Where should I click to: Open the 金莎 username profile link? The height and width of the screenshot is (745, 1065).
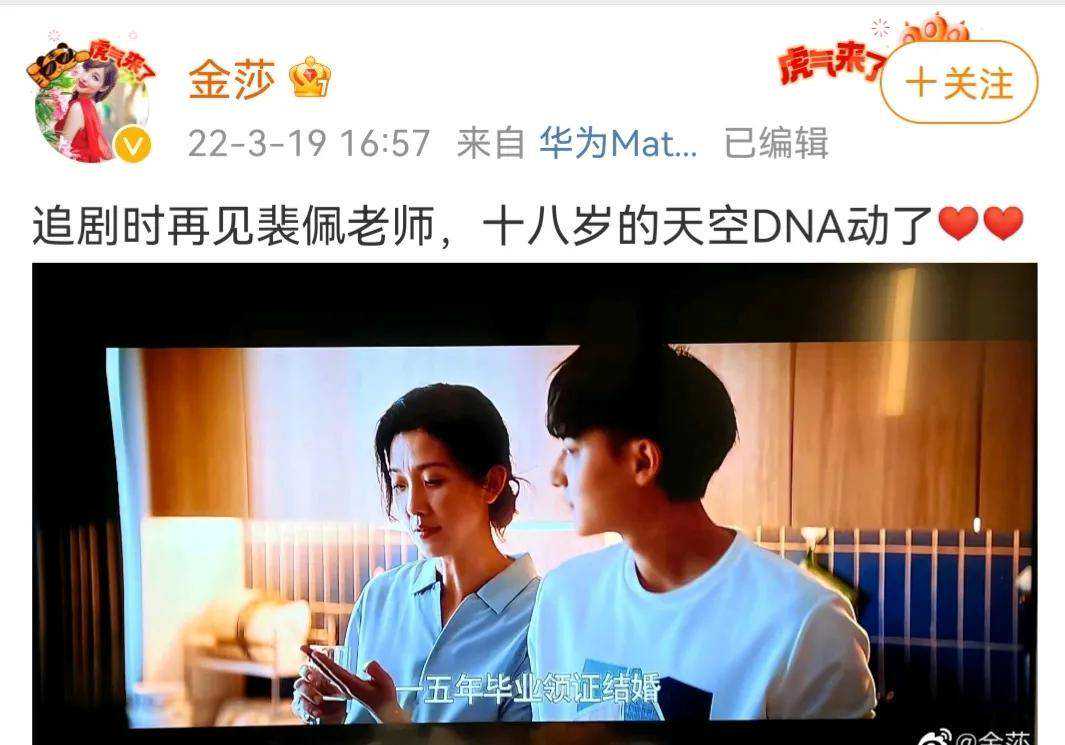tap(232, 80)
